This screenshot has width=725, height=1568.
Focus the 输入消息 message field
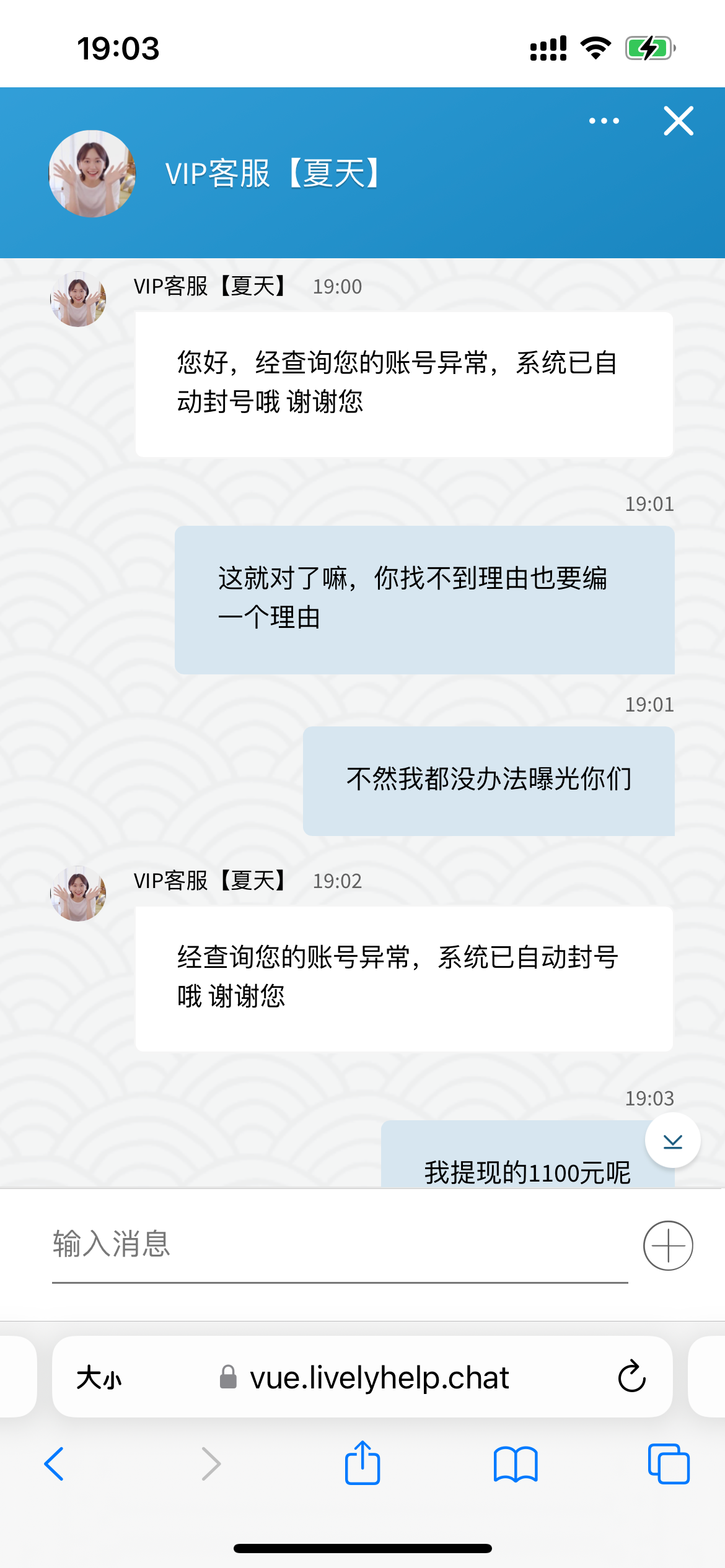tap(340, 1245)
